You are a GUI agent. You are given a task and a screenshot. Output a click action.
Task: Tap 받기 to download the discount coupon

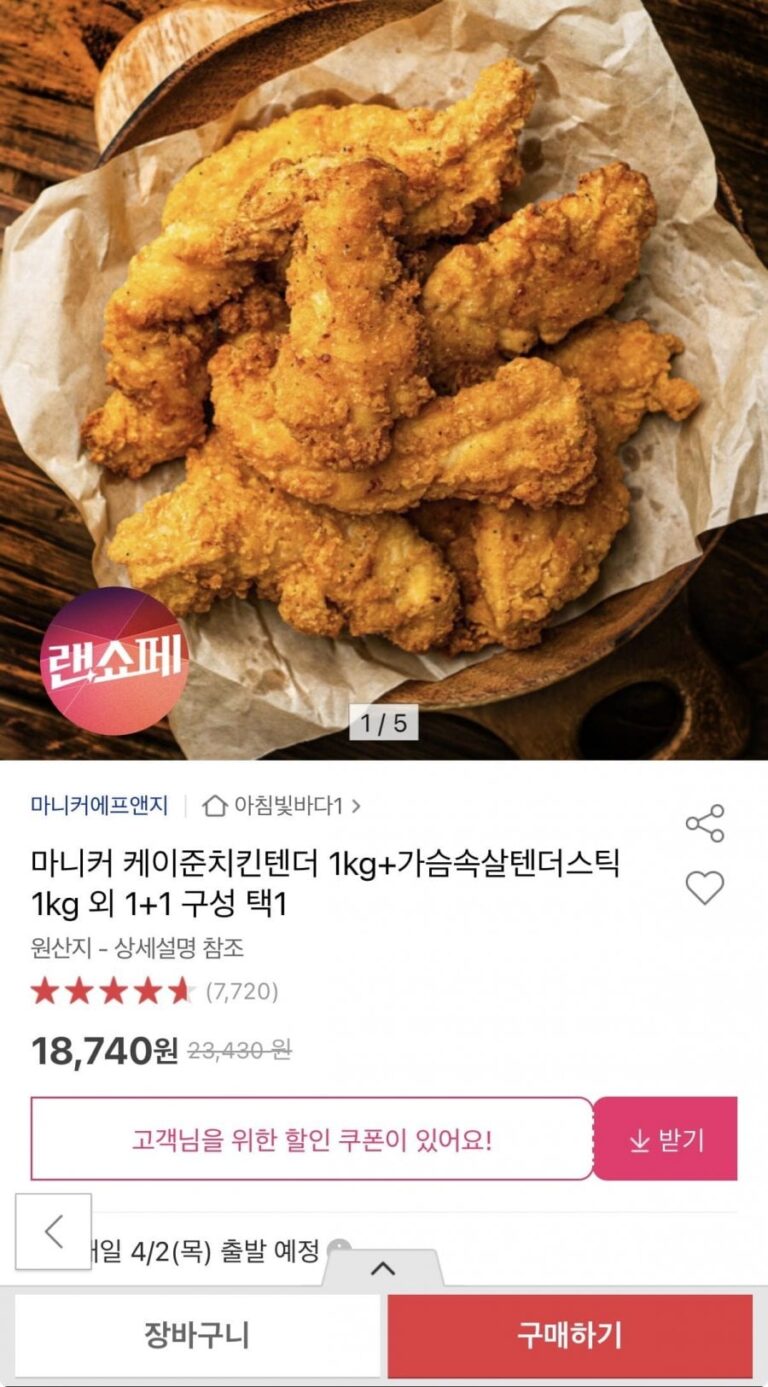(666, 1139)
